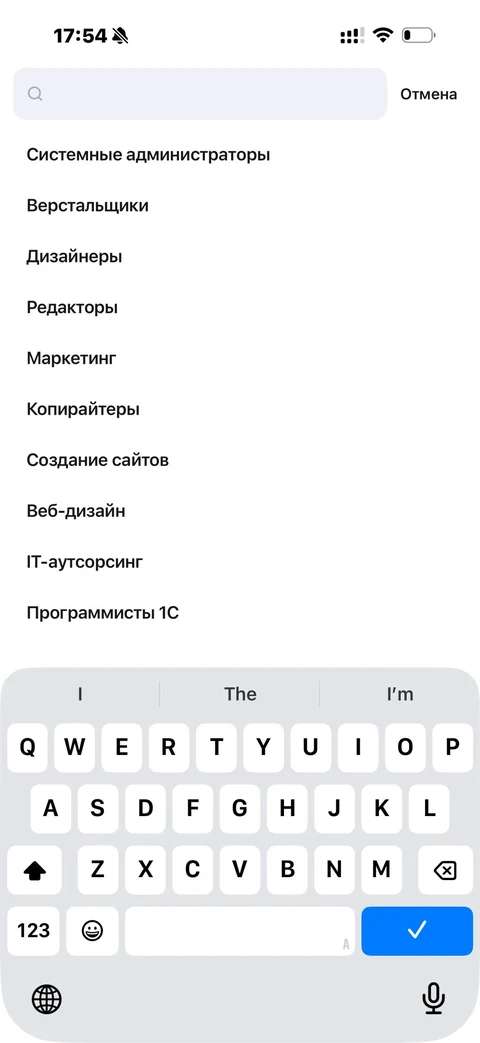Choose Программисты 1С
This screenshot has width=480, height=1043.
[x=103, y=613]
